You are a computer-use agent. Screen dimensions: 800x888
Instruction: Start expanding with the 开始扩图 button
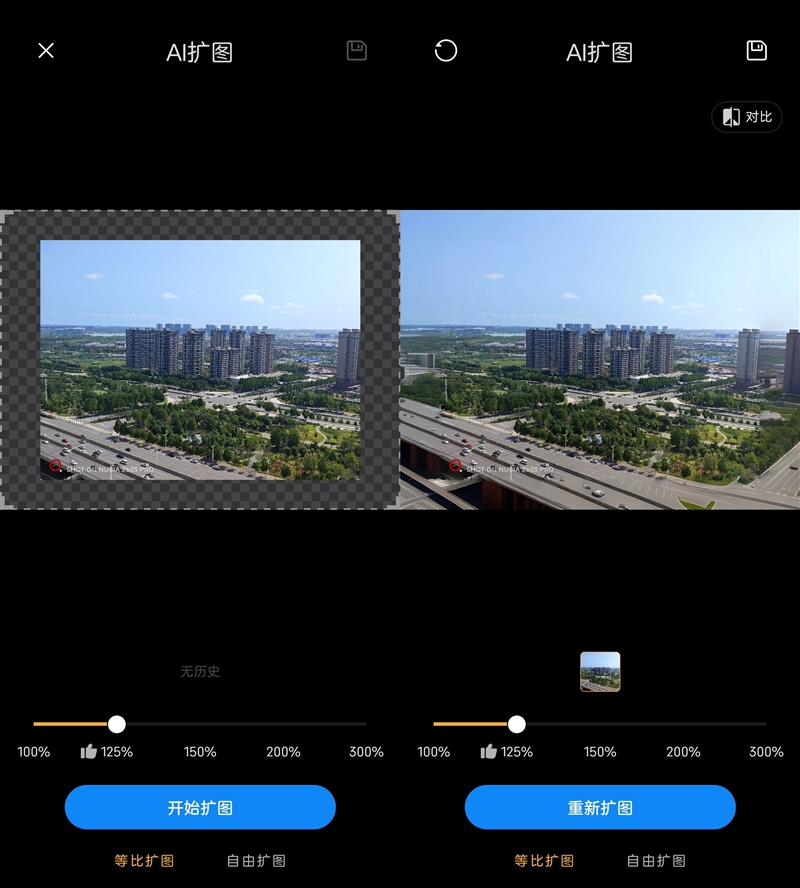pyautogui.click(x=200, y=807)
